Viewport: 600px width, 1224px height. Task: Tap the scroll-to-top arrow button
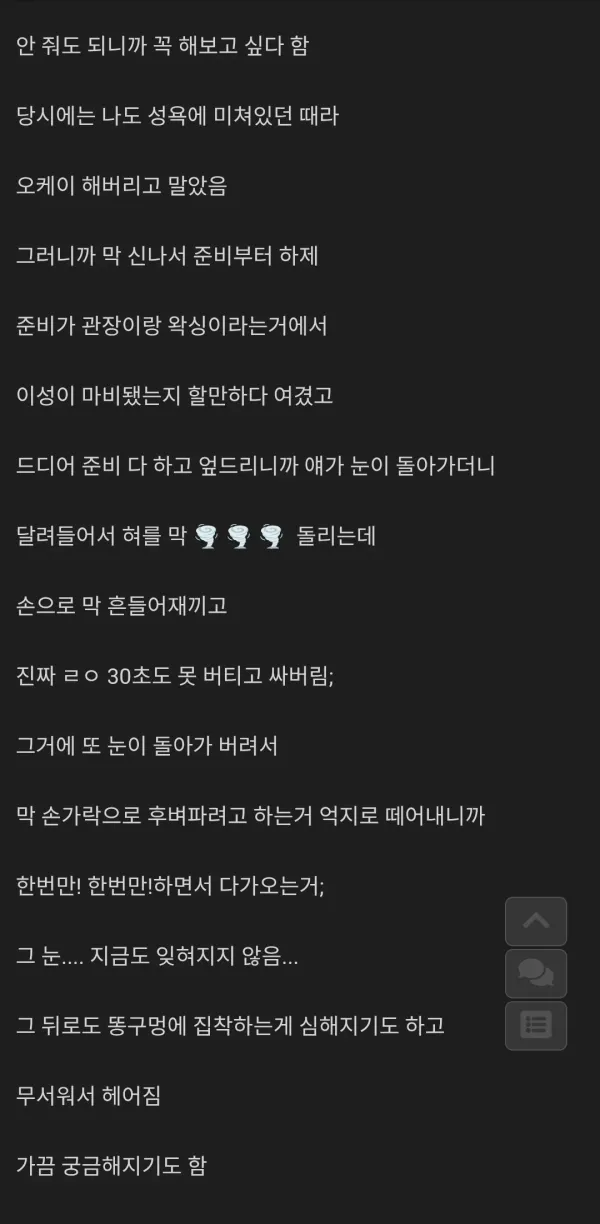pyautogui.click(x=536, y=921)
